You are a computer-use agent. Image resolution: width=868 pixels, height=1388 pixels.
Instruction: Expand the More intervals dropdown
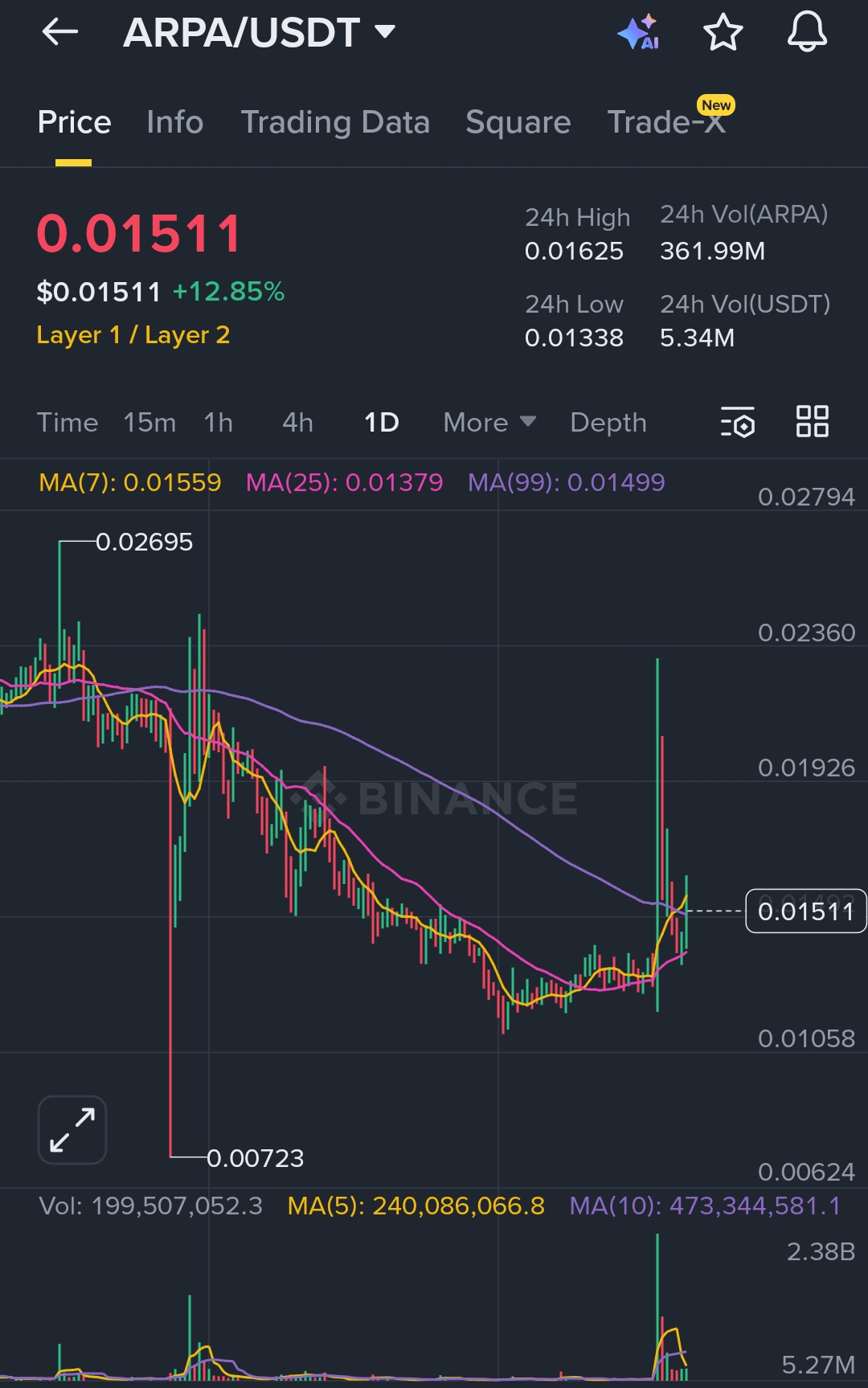[489, 422]
